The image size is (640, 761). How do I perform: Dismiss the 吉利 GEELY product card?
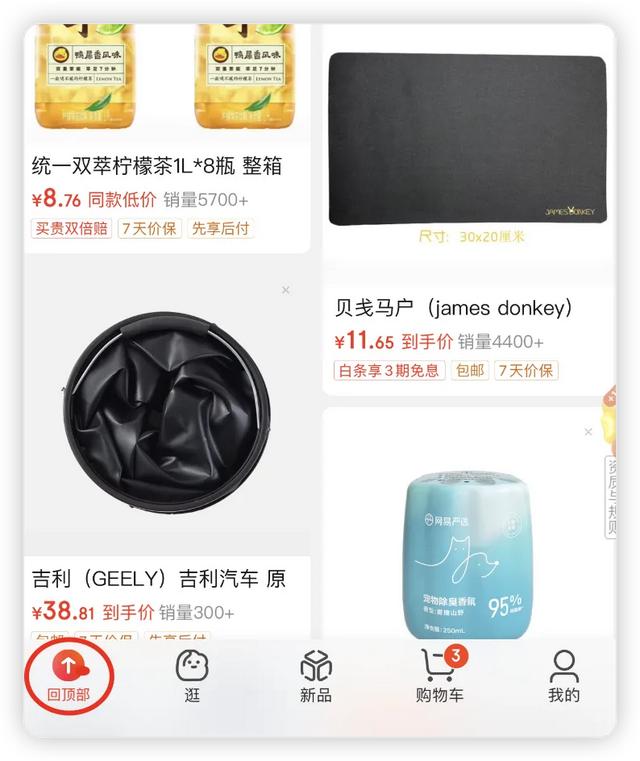point(286,290)
